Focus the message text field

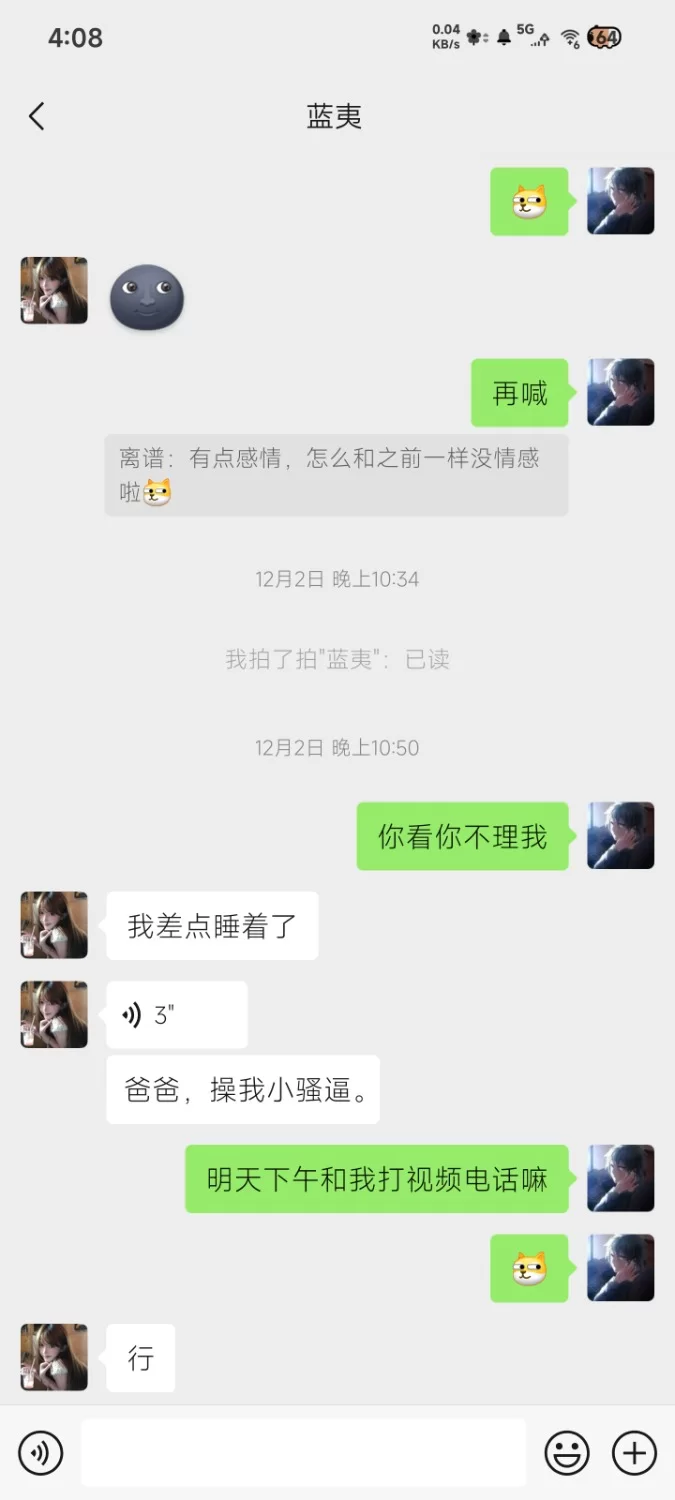pos(303,1452)
